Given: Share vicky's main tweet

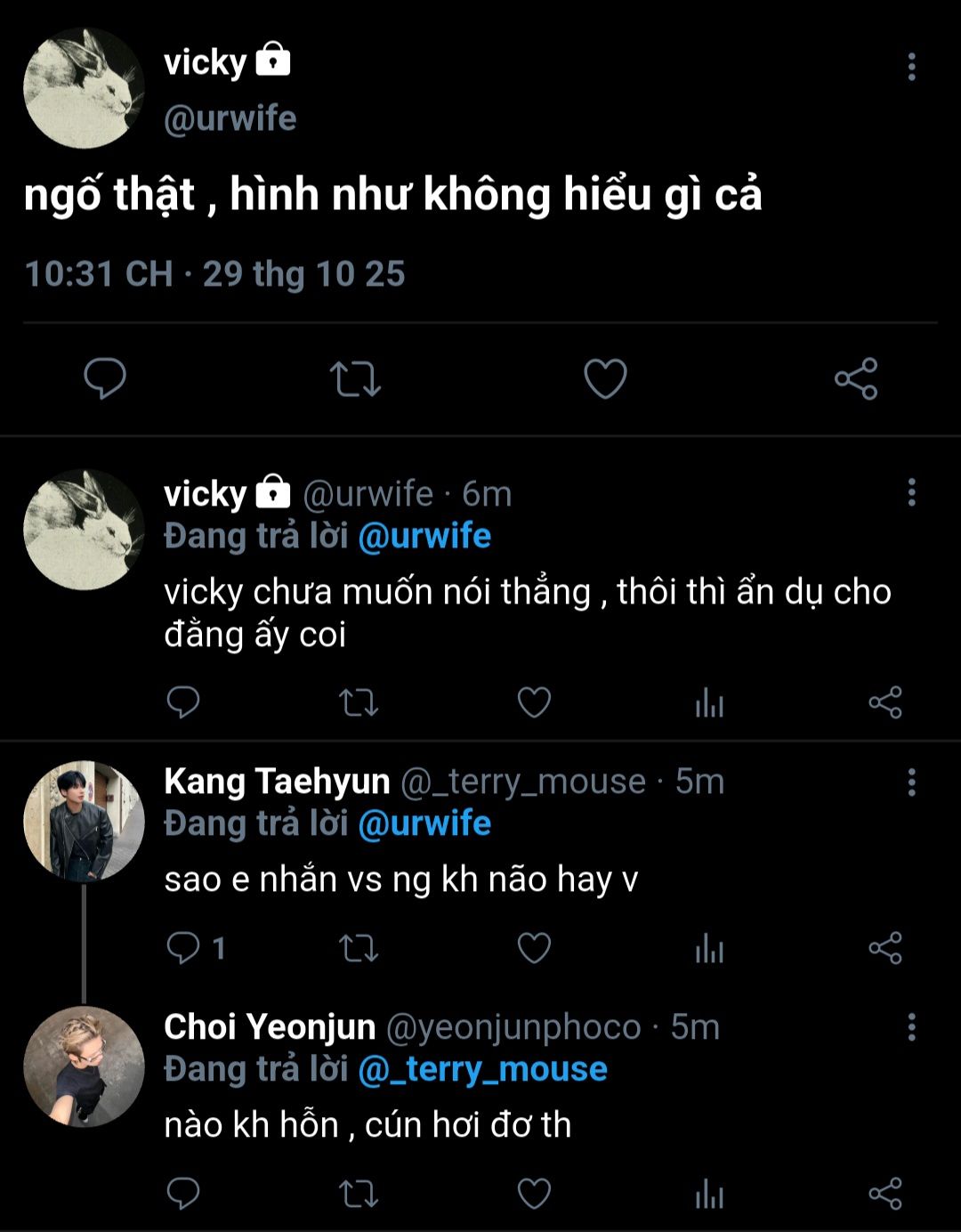Looking at the screenshot, I should pyautogui.click(x=856, y=378).
